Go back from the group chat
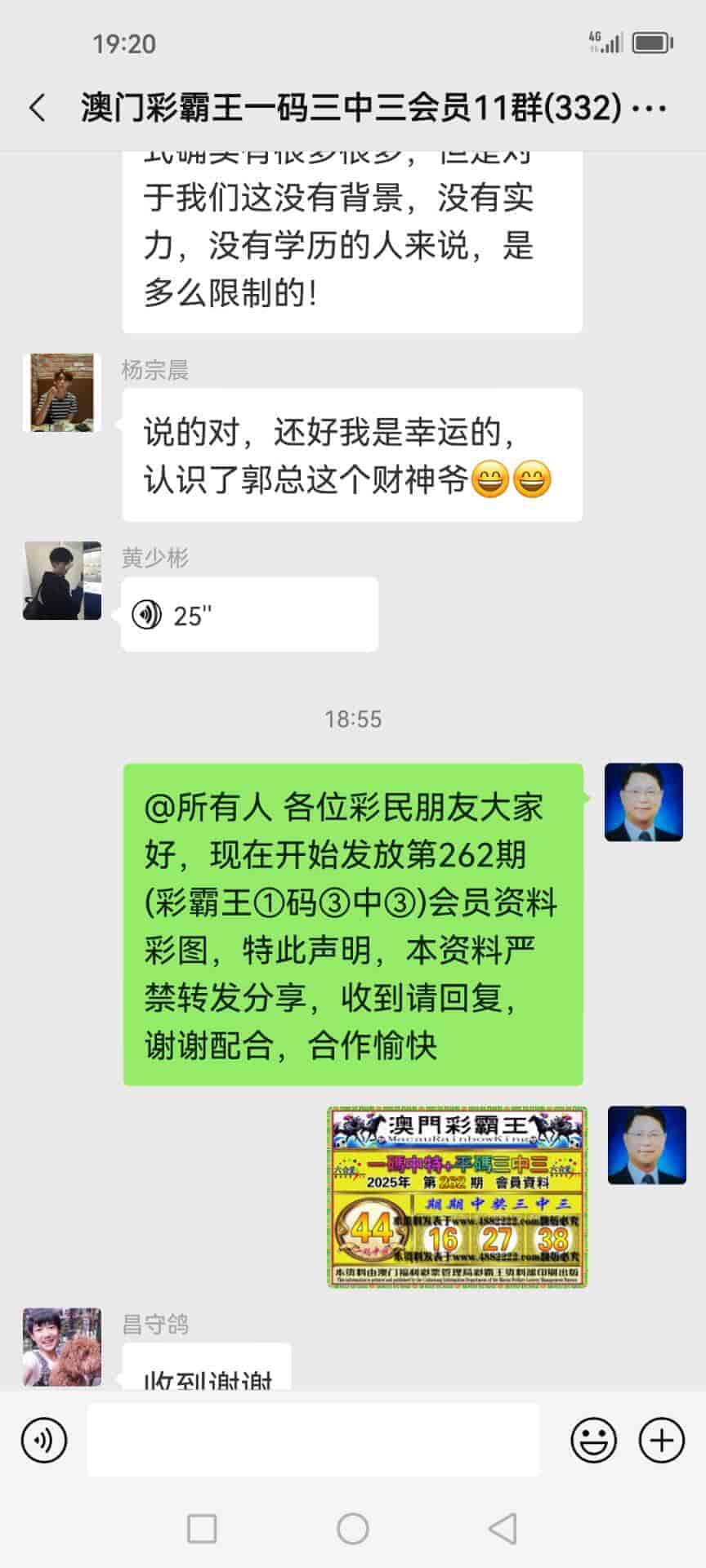 (x=38, y=108)
